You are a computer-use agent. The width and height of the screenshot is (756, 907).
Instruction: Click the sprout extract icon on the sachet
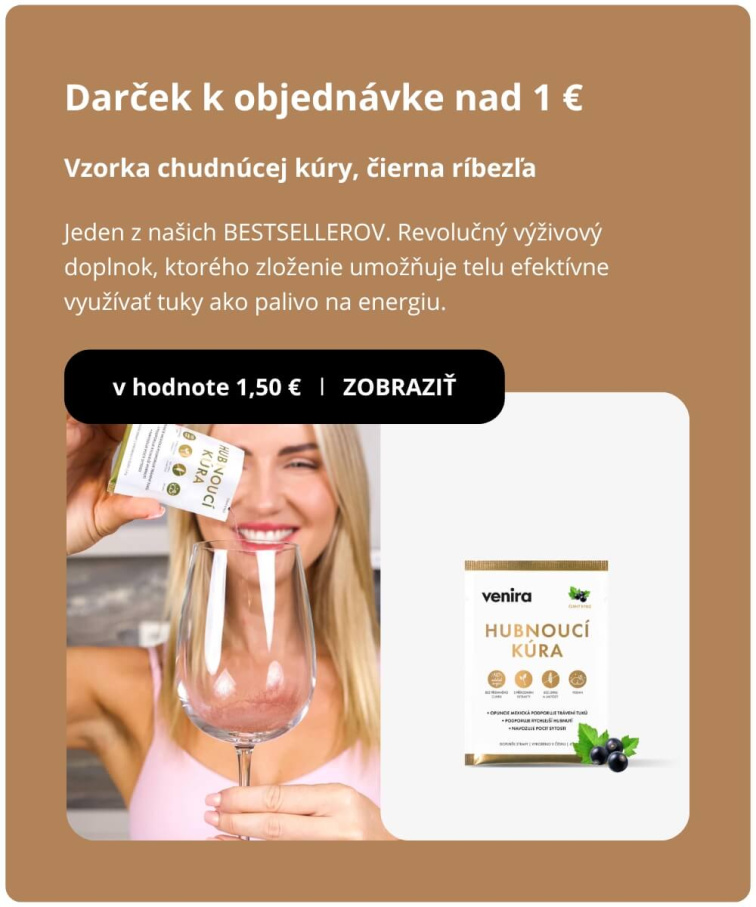(x=523, y=680)
